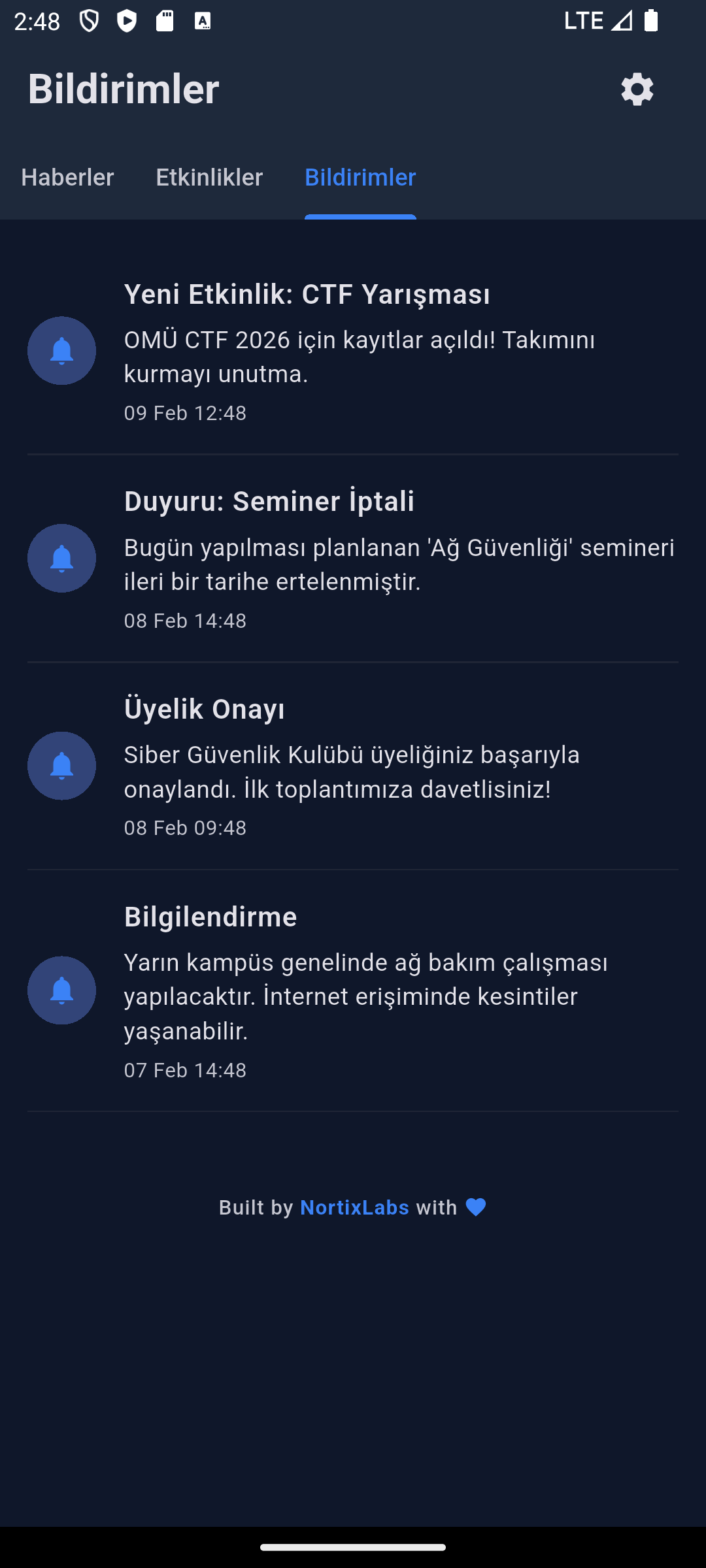706x1568 pixels.
Task: Open the Üyelik Onayı notification
Action: tap(353, 766)
